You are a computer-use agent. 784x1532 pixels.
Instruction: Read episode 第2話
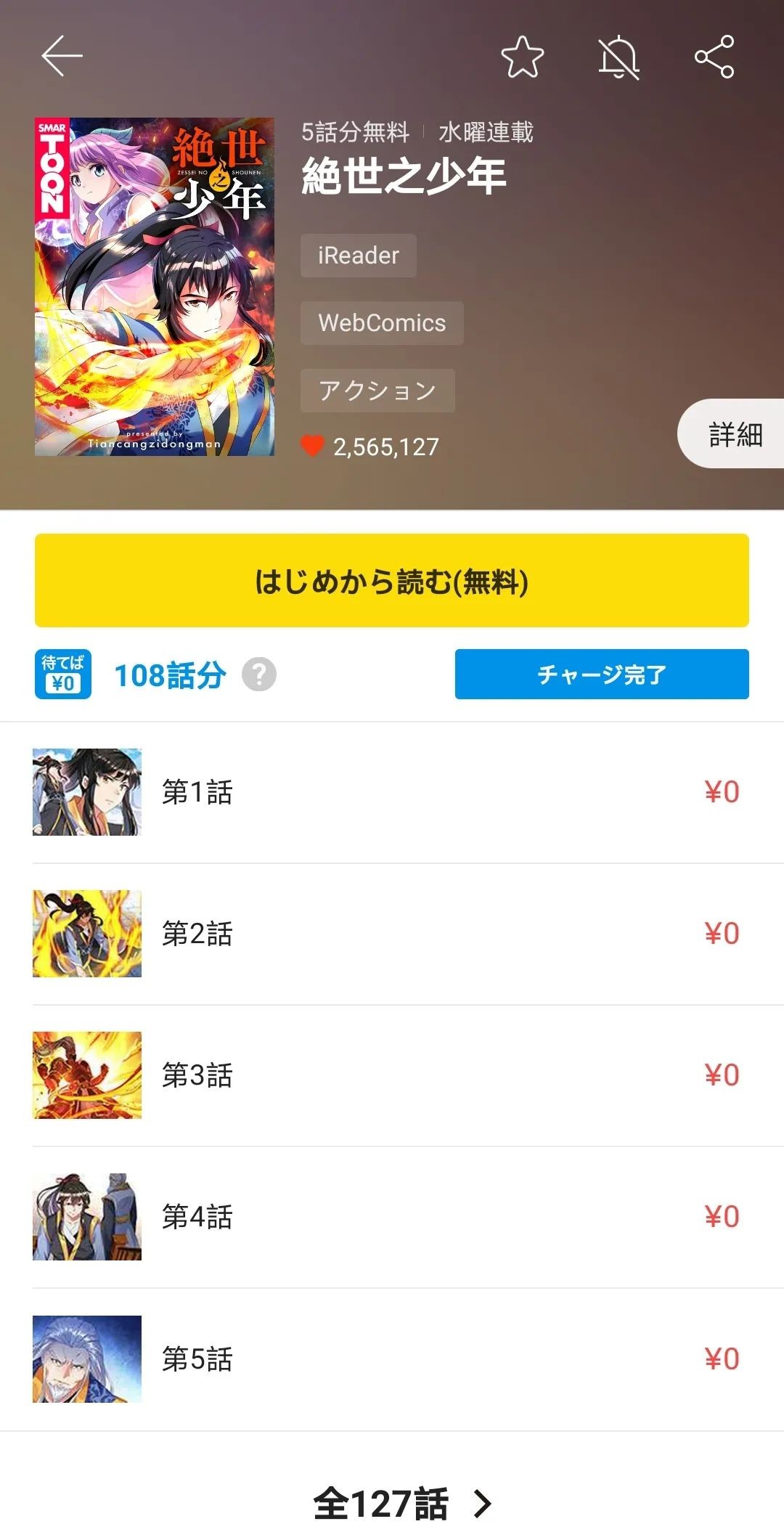(392, 934)
